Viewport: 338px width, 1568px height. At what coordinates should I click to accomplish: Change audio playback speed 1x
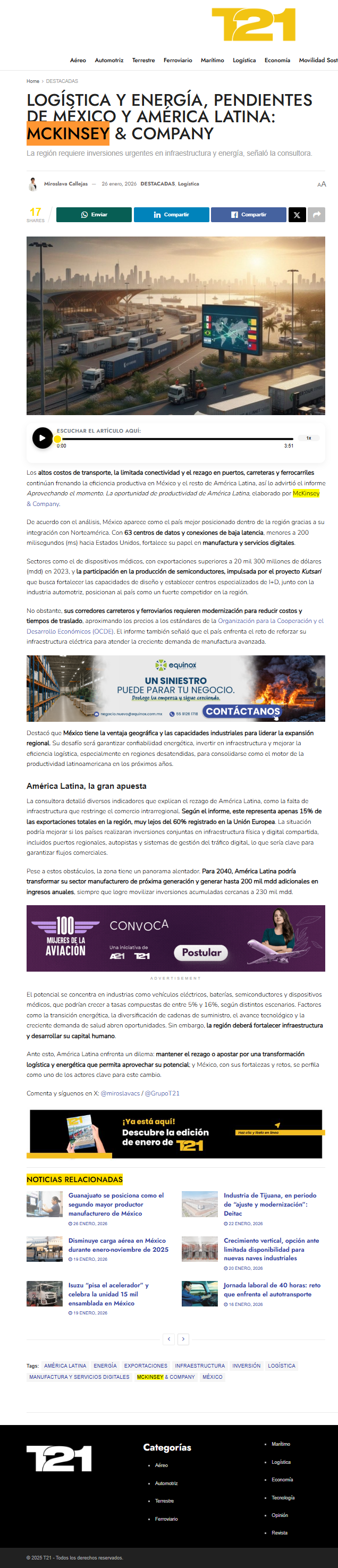[309, 439]
